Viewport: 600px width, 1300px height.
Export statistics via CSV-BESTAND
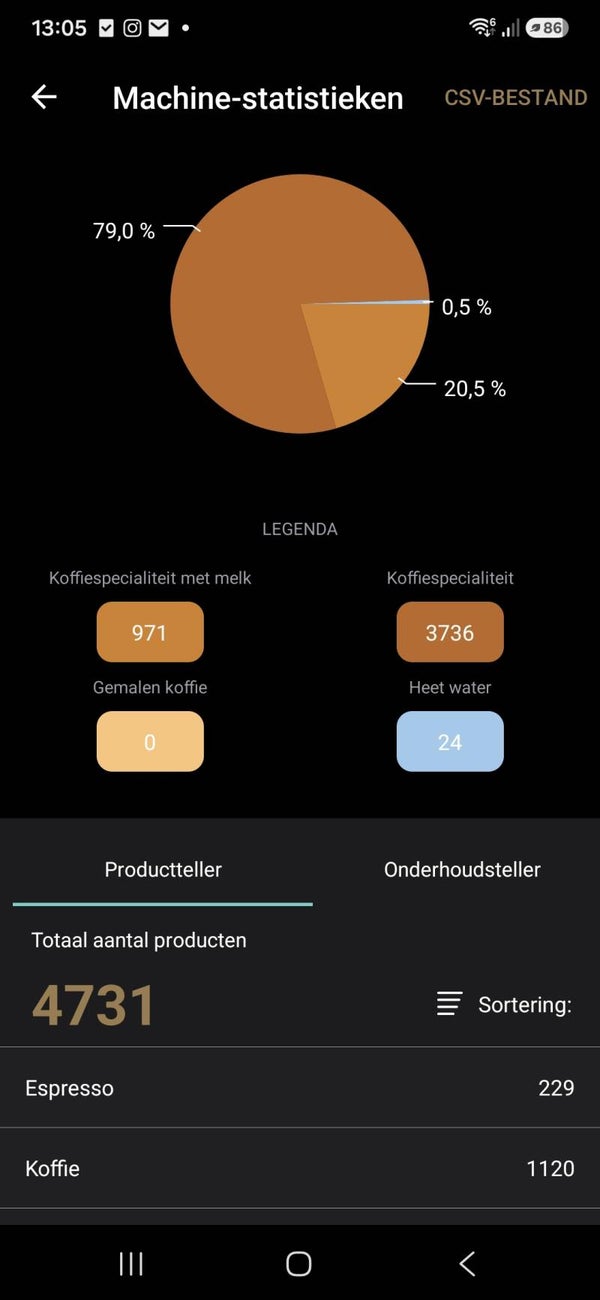(x=515, y=98)
